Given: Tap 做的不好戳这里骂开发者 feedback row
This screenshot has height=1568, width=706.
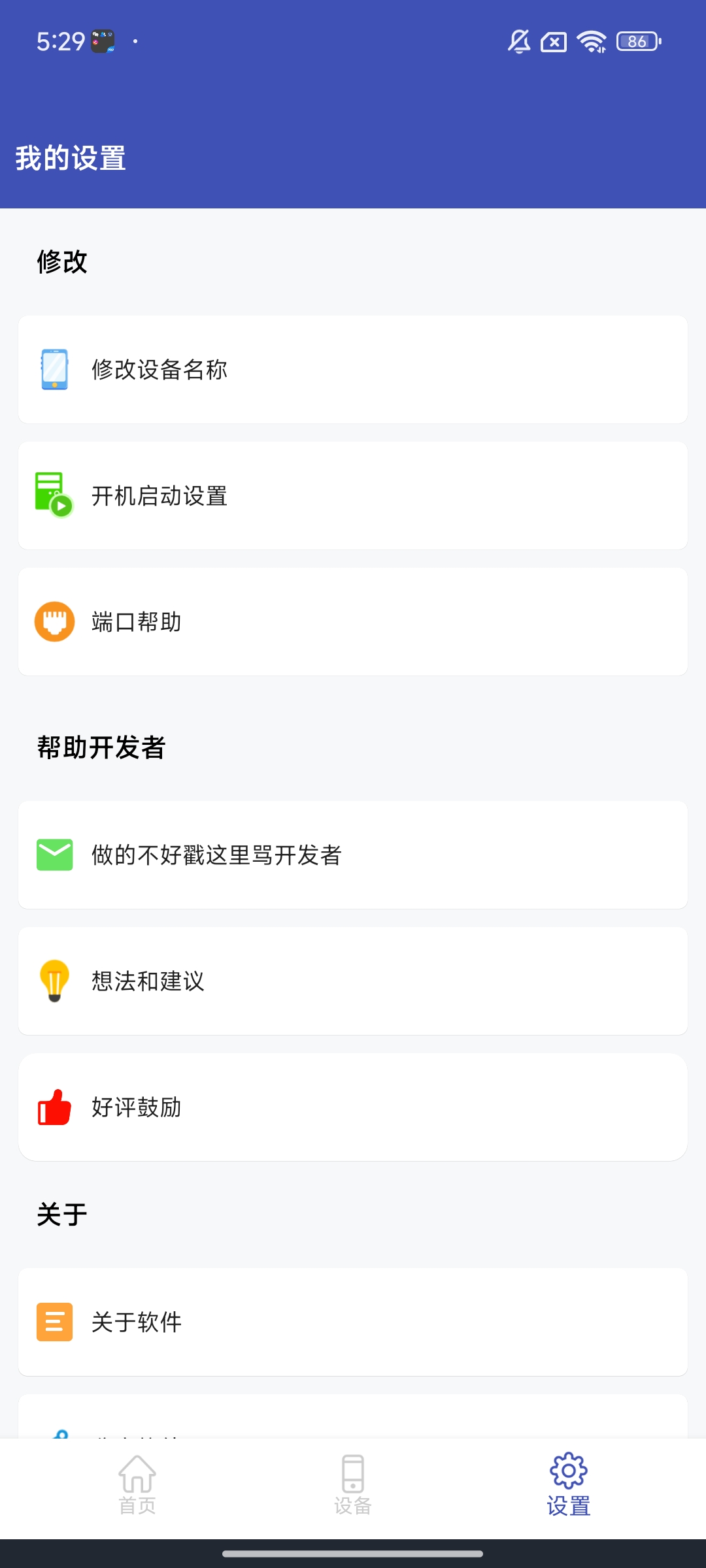Looking at the screenshot, I should 353,855.
